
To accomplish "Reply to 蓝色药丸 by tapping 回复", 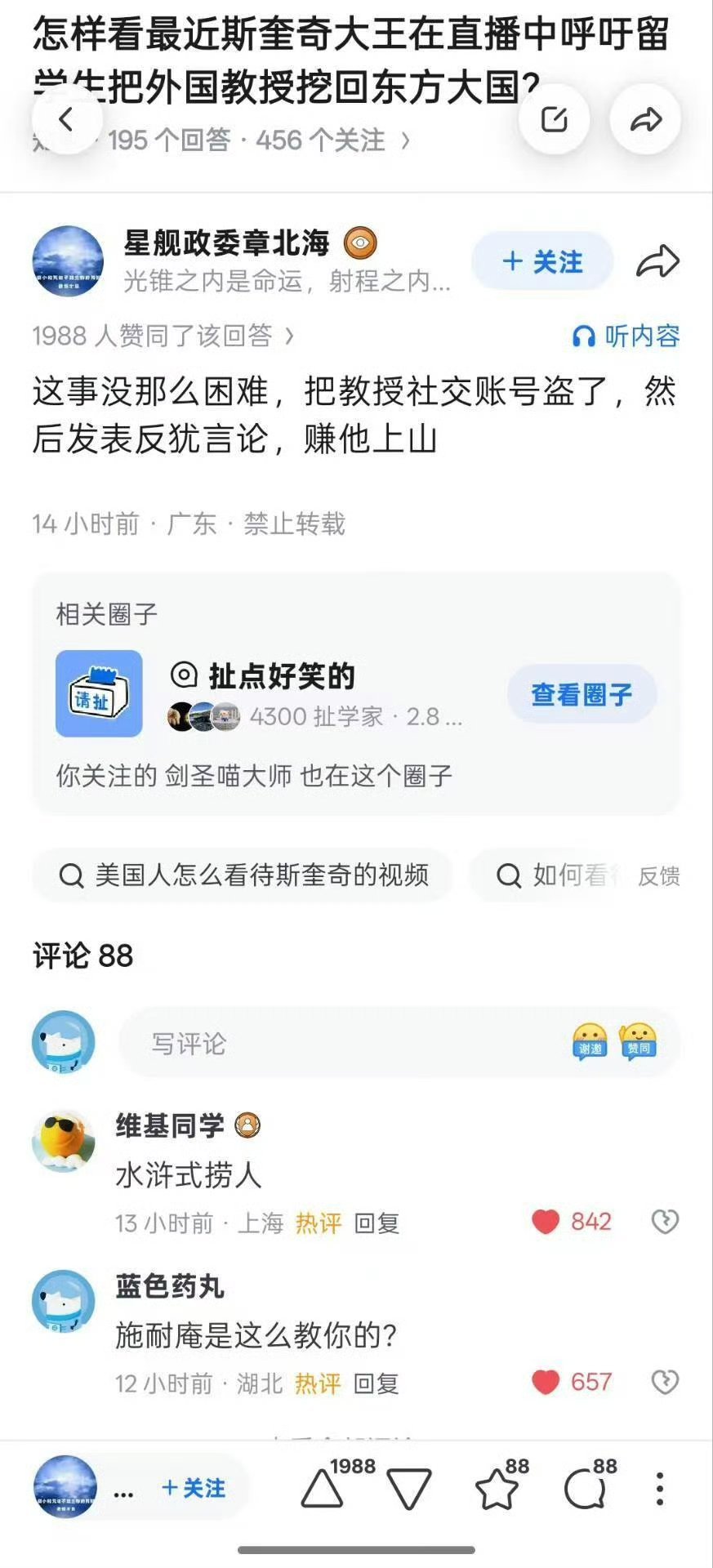I will pyautogui.click(x=374, y=1383).
